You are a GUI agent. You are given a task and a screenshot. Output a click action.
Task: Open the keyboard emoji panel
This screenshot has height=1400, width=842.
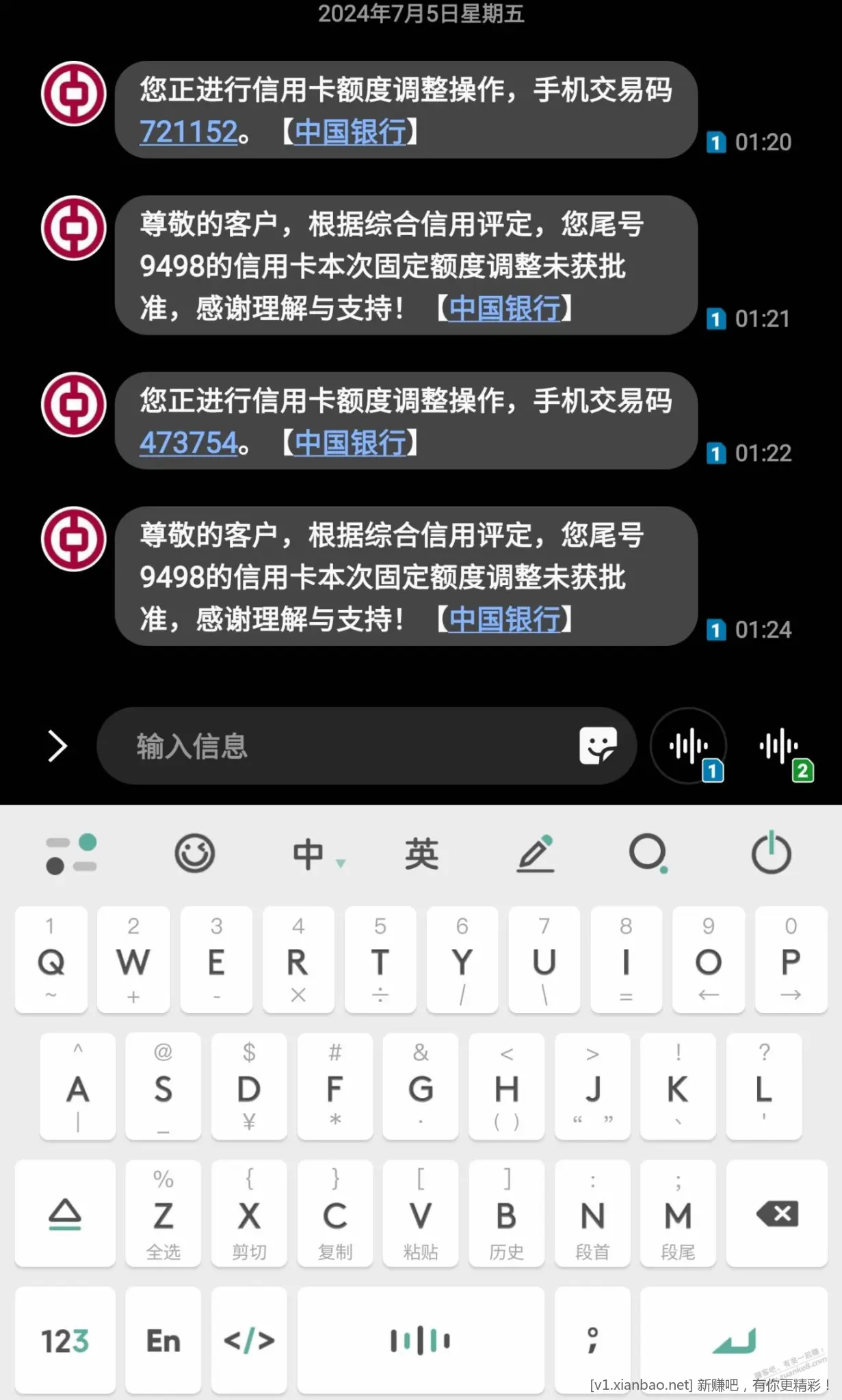tap(195, 853)
